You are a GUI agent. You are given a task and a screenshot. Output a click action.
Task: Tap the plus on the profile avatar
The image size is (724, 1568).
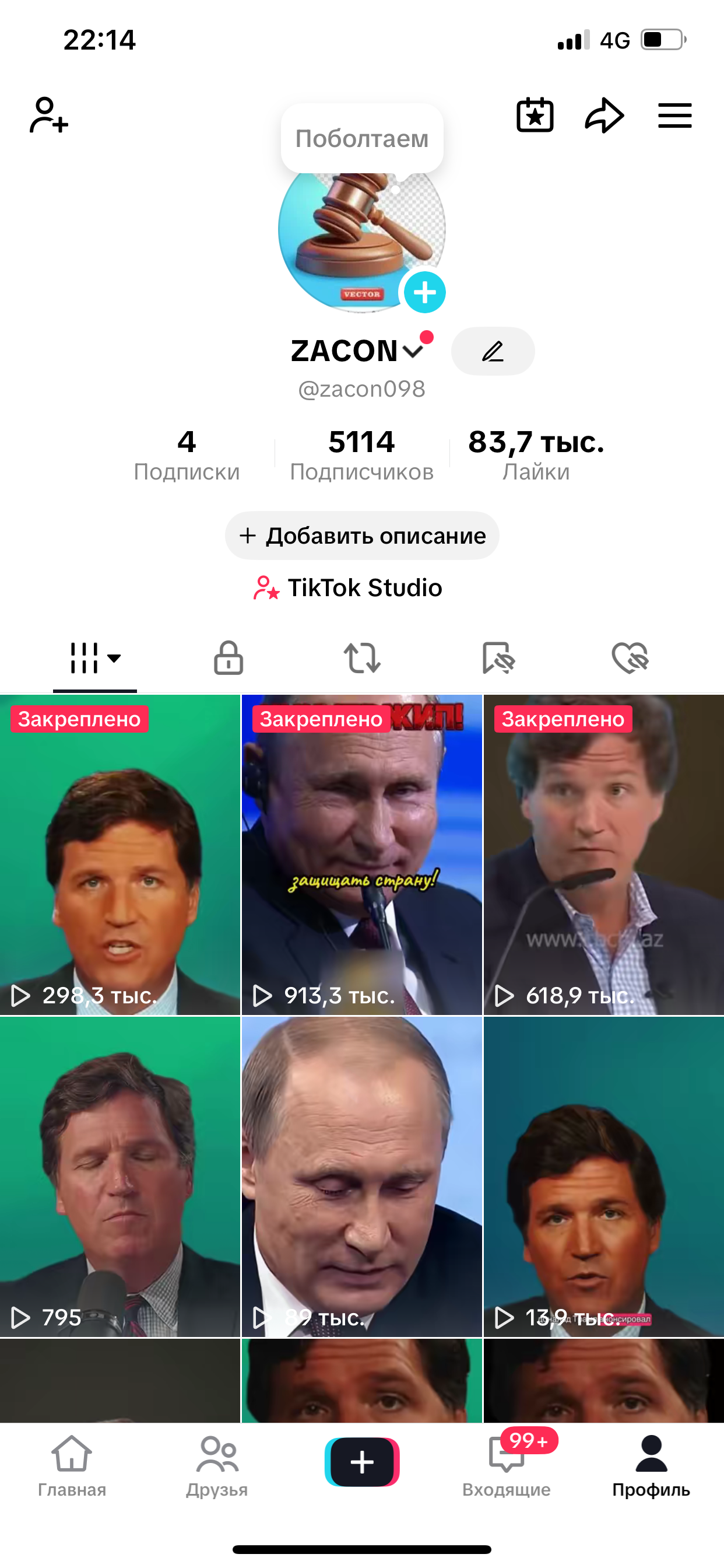[425, 292]
